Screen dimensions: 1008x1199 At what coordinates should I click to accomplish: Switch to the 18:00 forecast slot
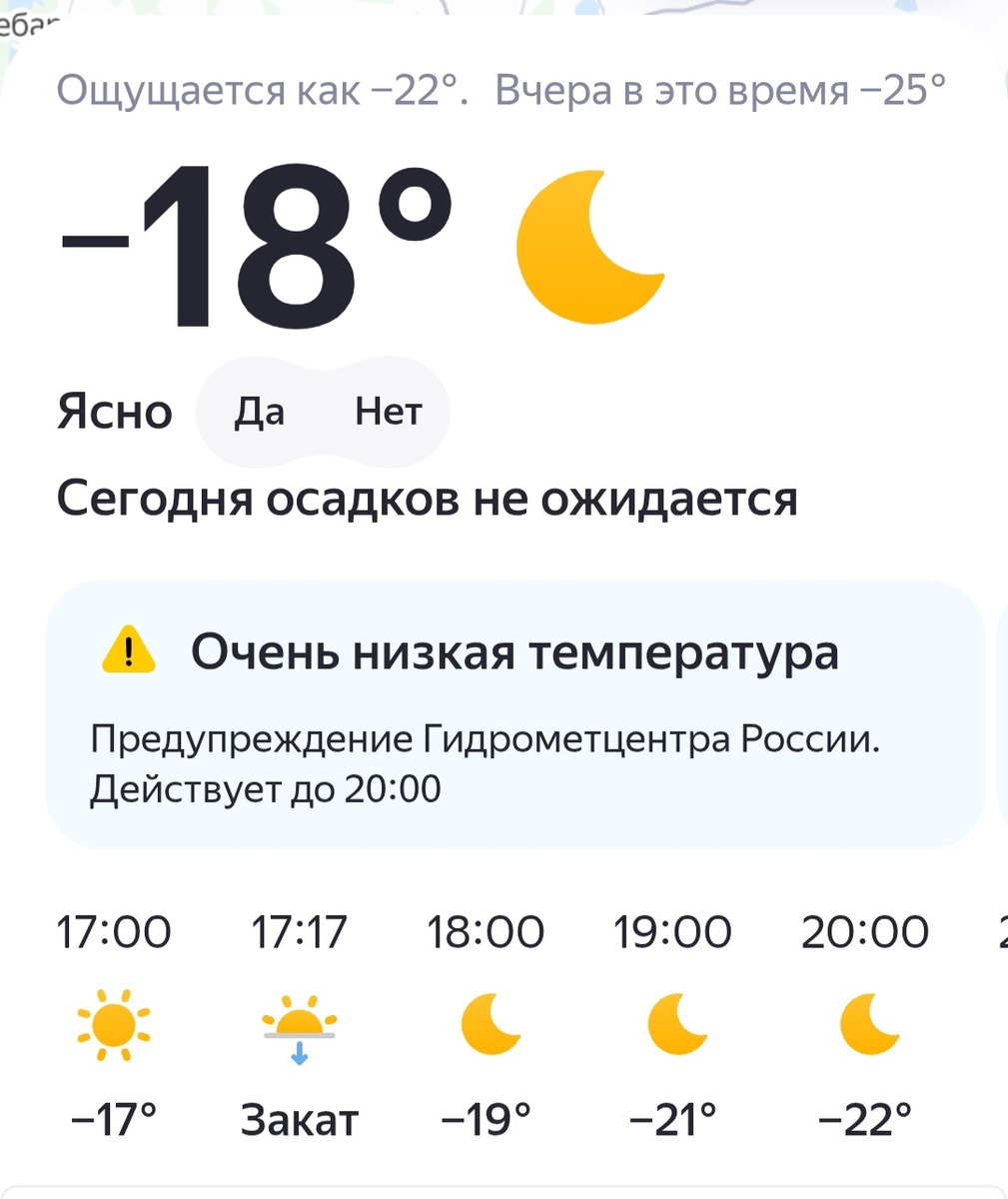pos(487,931)
